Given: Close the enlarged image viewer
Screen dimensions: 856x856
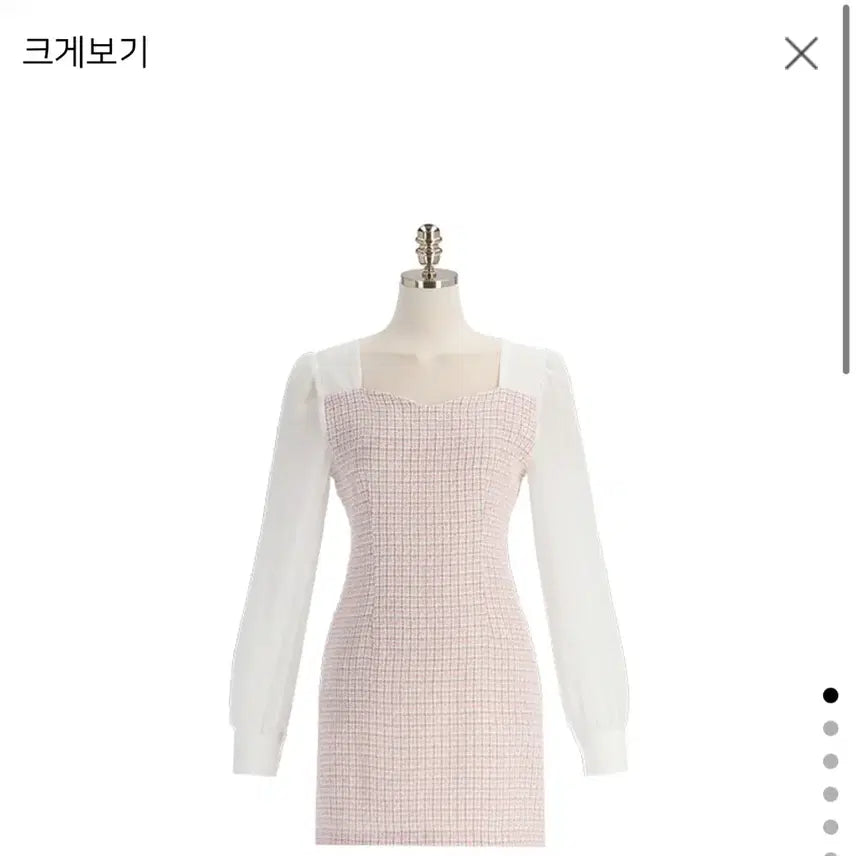Looking at the screenshot, I should pyautogui.click(x=801, y=53).
